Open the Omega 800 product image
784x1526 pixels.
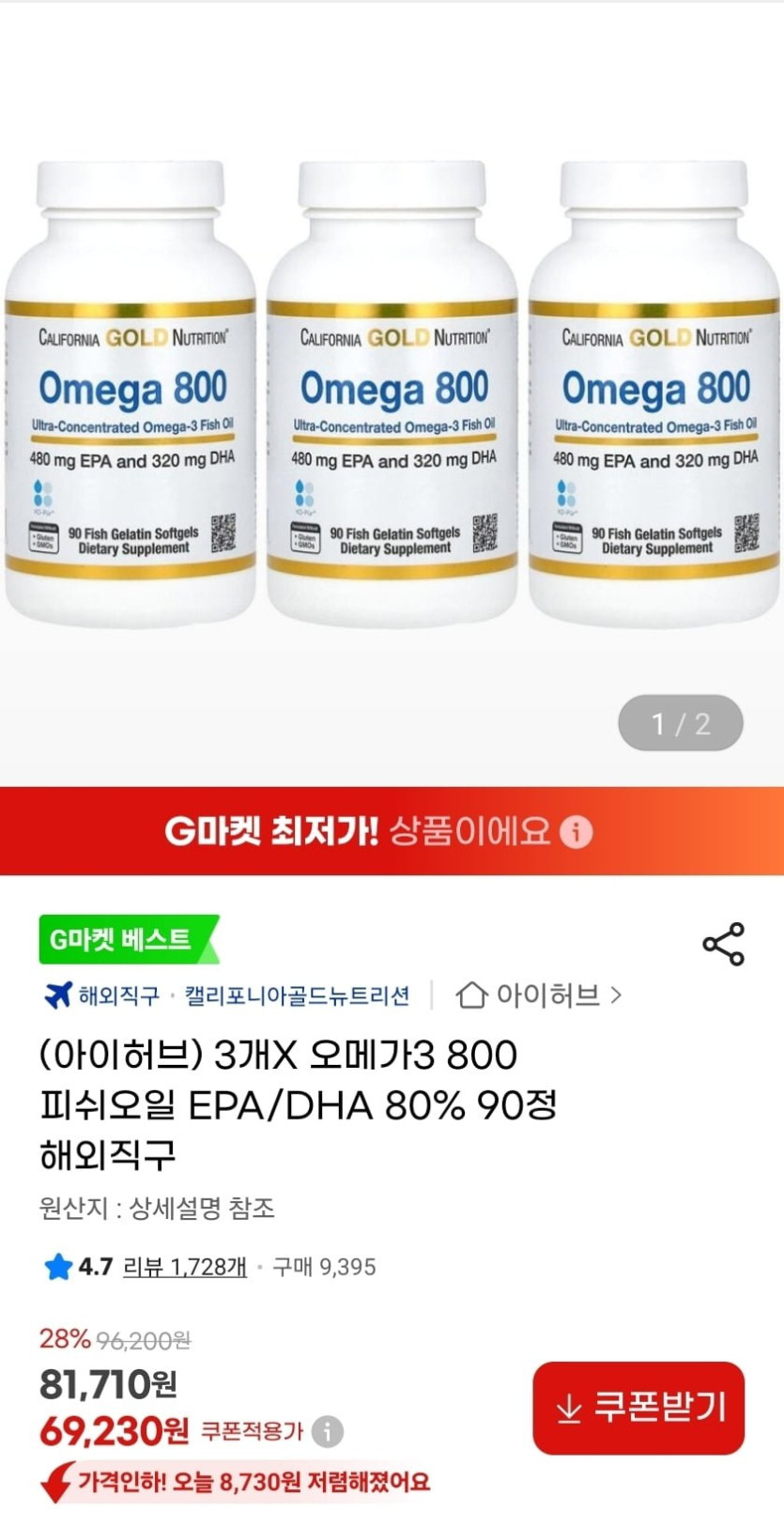pos(392,394)
